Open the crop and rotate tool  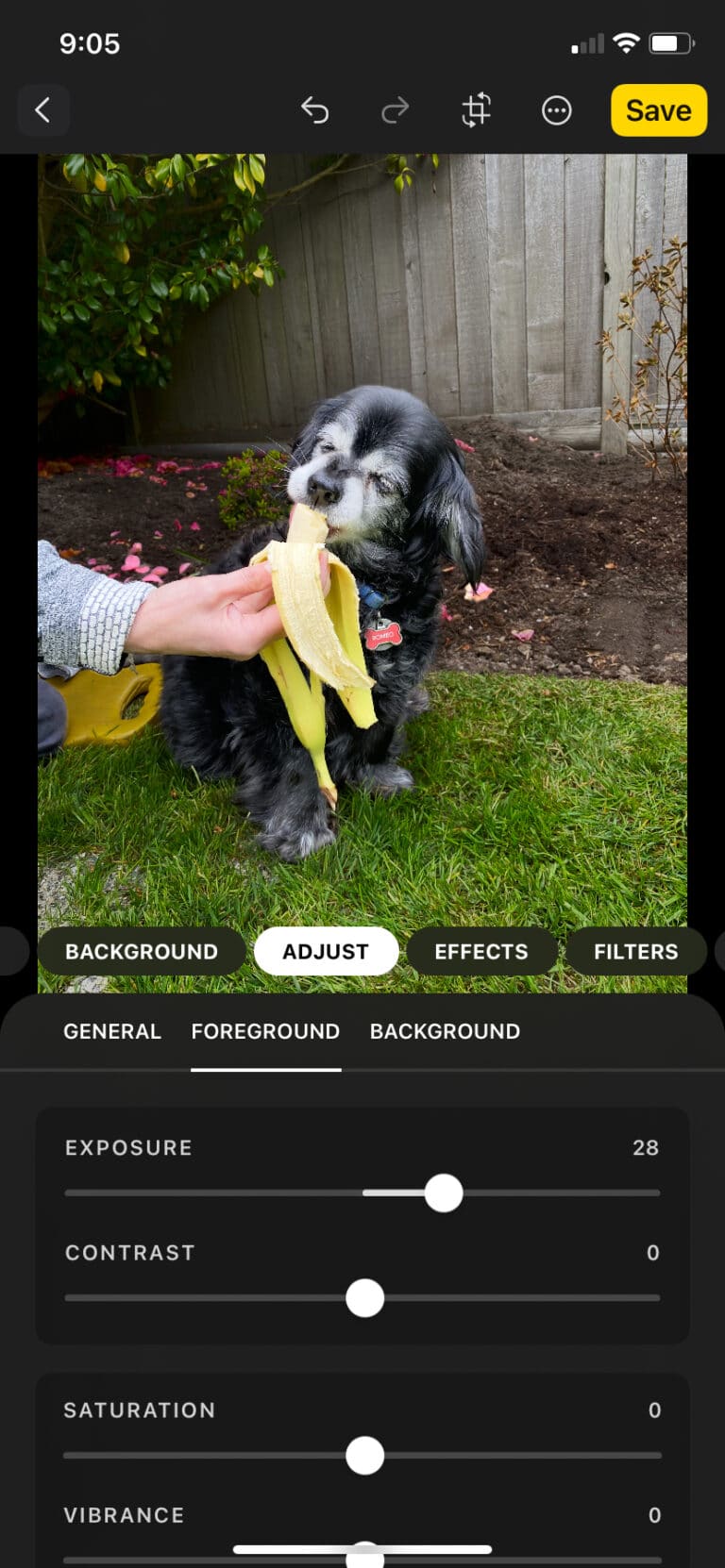point(475,109)
